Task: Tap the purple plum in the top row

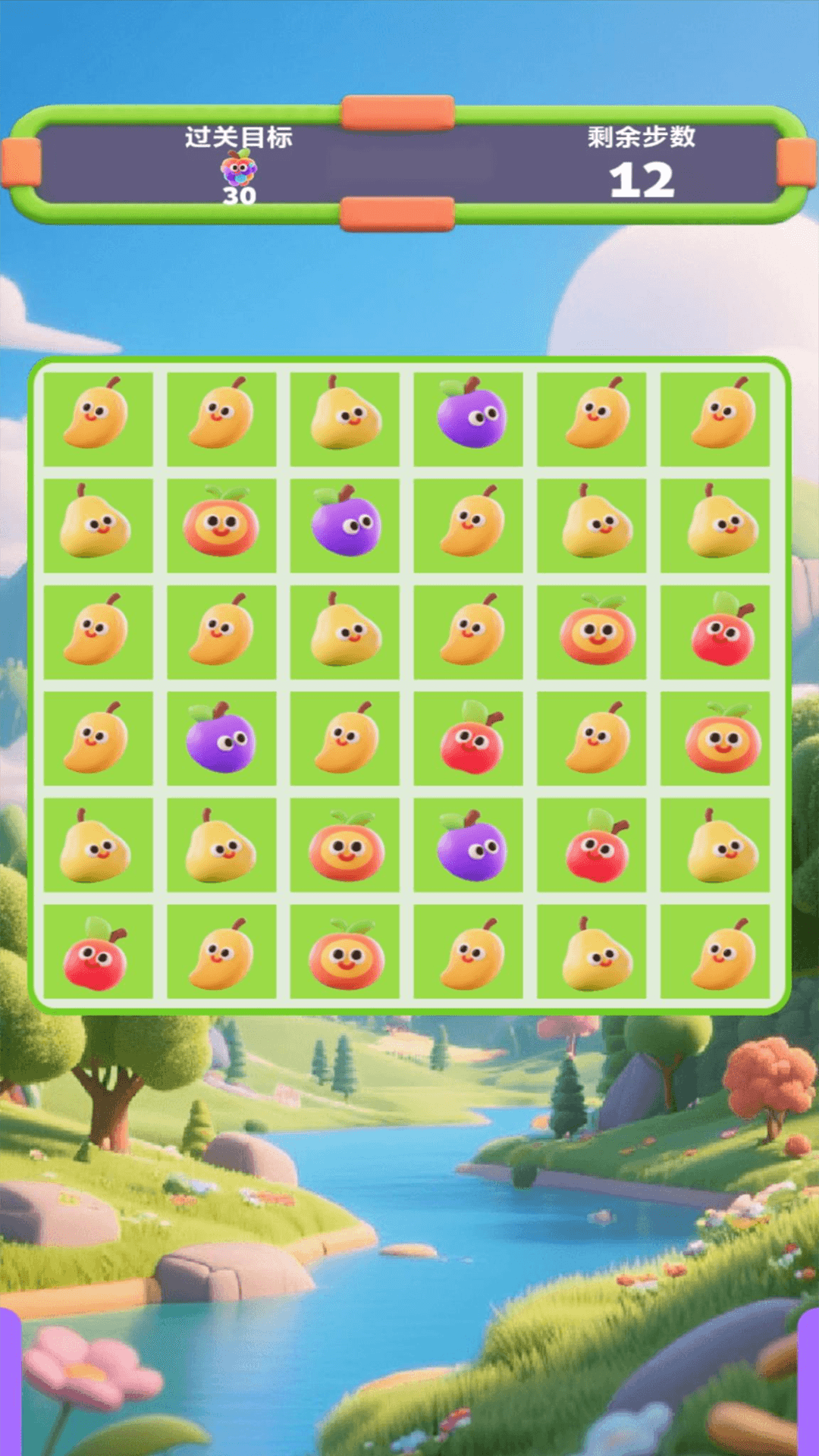Action: [471, 413]
